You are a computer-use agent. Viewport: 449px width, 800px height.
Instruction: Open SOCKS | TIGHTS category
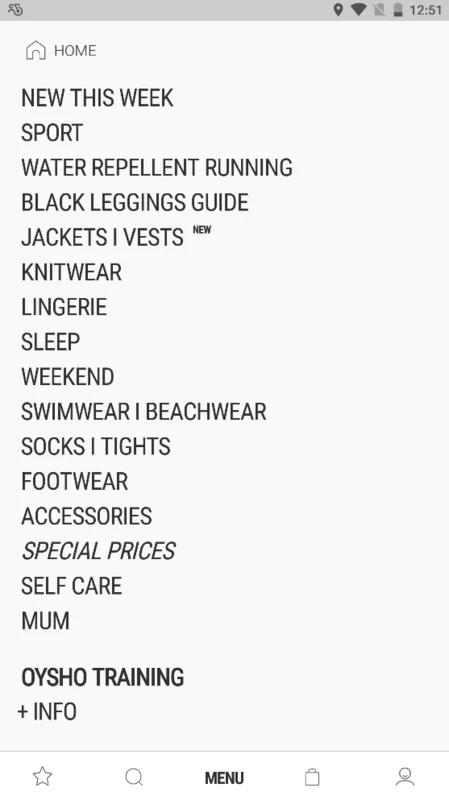[96, 446]
